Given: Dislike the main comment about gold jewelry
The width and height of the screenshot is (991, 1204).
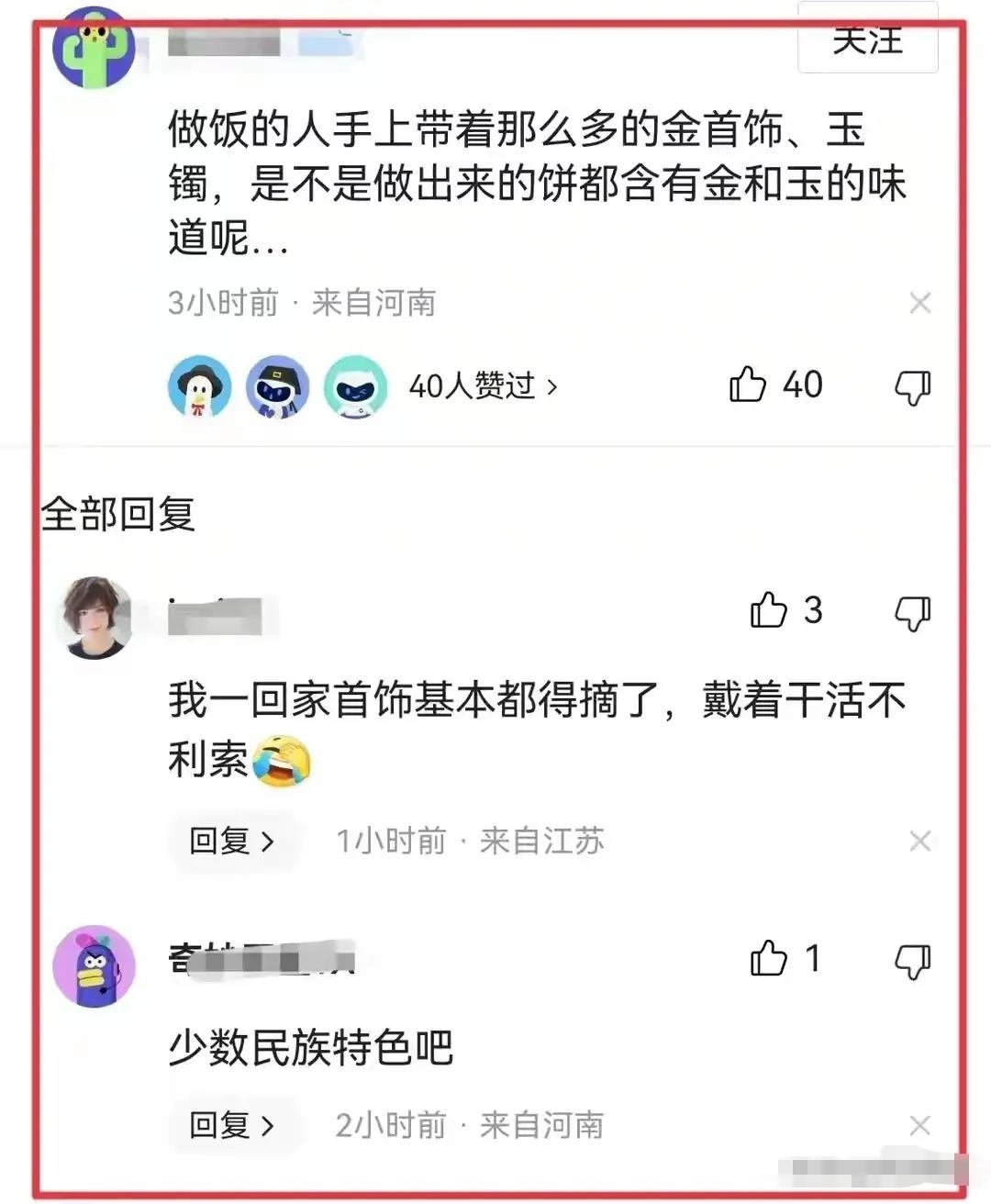Looking at the screenshot, I should (912, 386).
